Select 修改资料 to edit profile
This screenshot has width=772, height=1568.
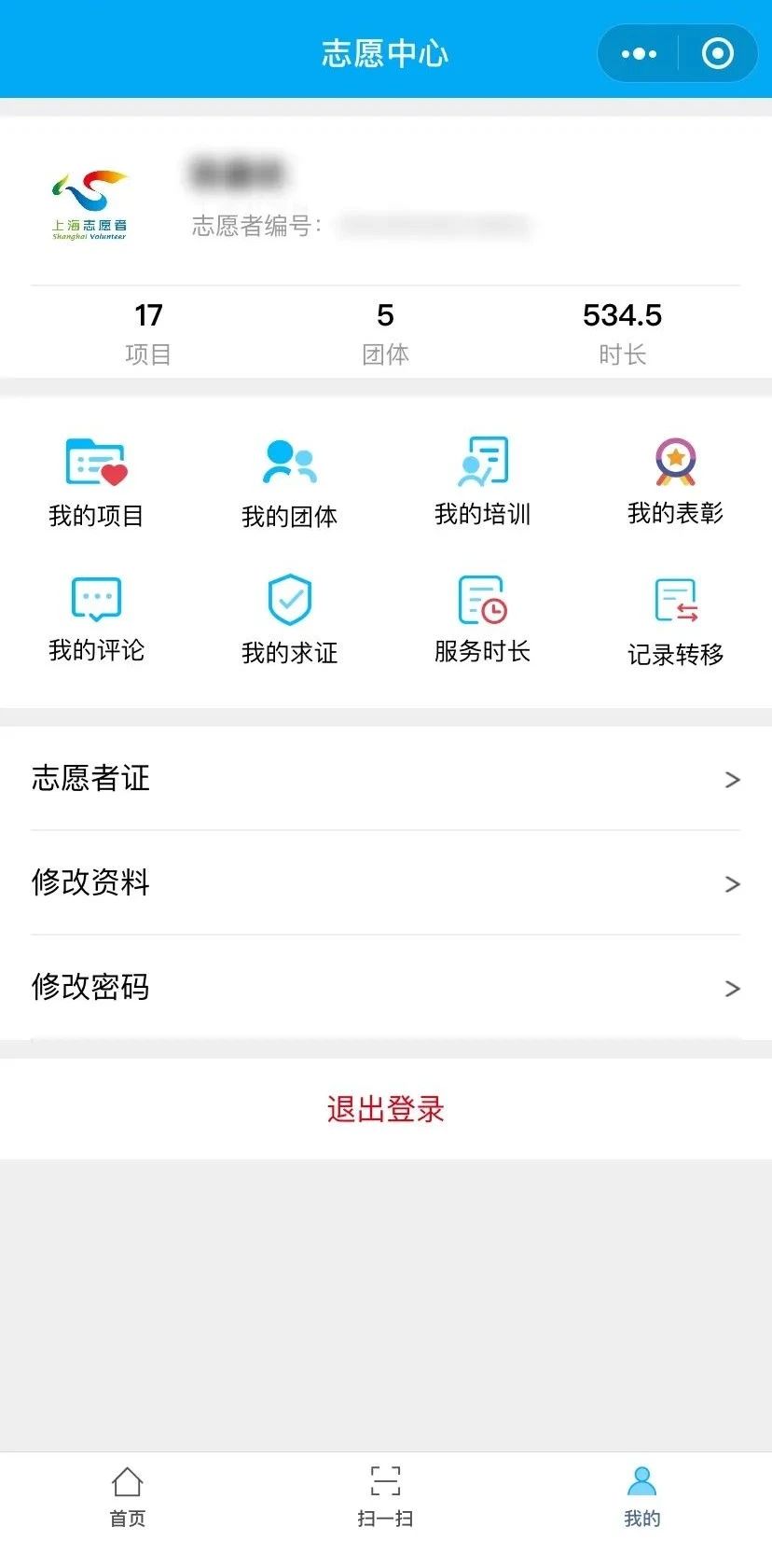pyautogui.click(x=386, y=882)
